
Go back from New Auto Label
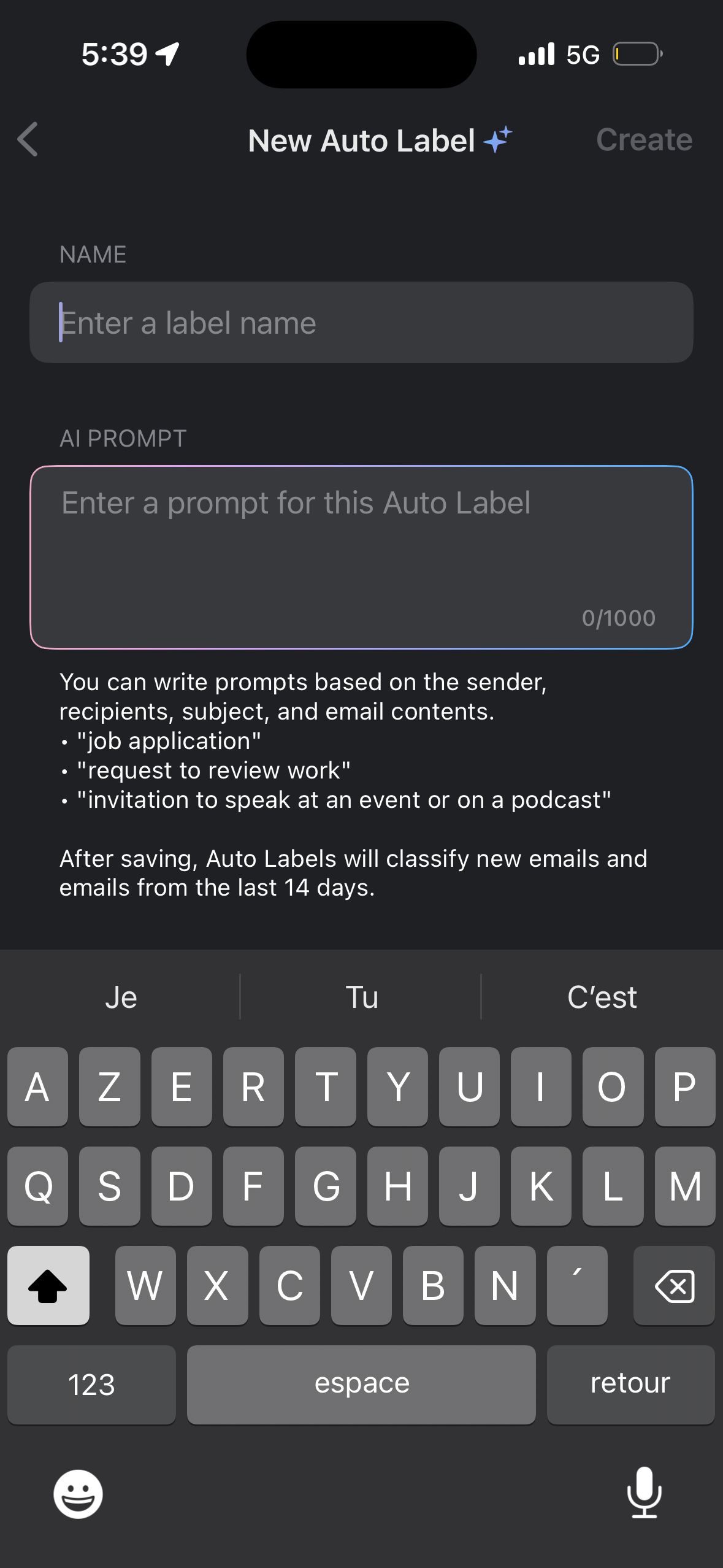pyautogui.click(x=28, y=140)
